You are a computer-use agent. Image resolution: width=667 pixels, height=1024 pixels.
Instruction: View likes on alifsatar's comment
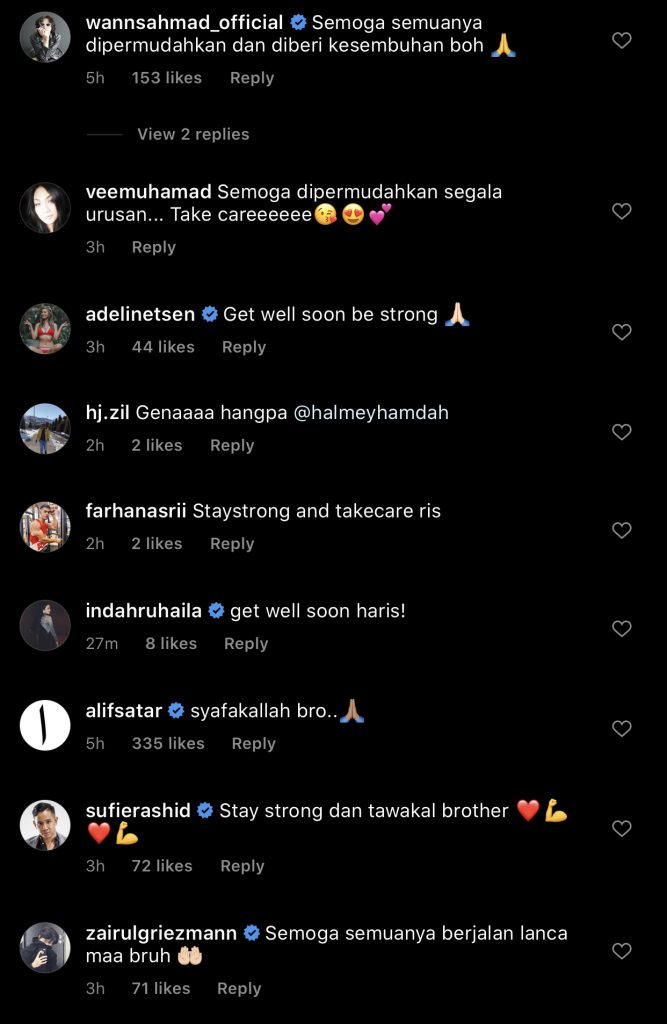(x=168, y=744)
